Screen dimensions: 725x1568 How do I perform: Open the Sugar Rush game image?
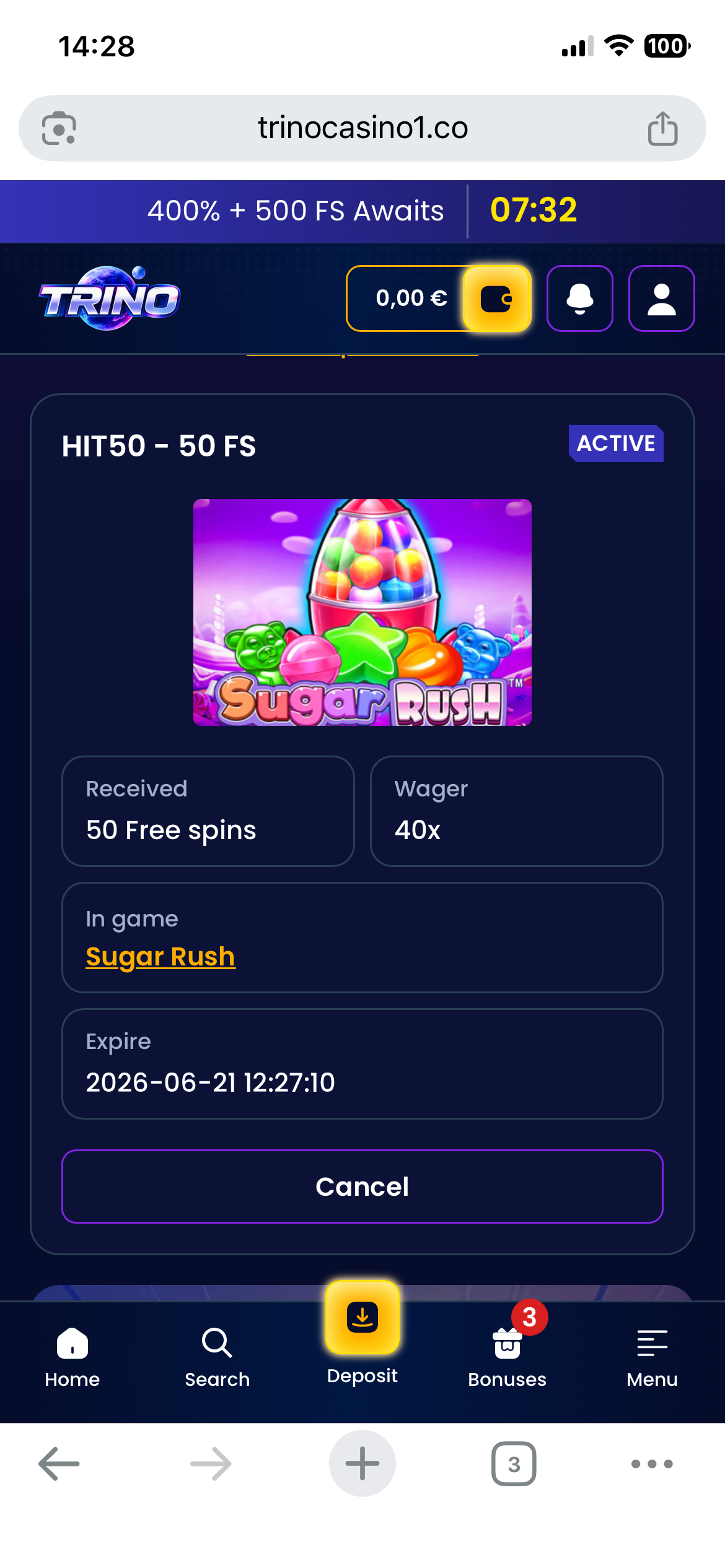(362, 612)
